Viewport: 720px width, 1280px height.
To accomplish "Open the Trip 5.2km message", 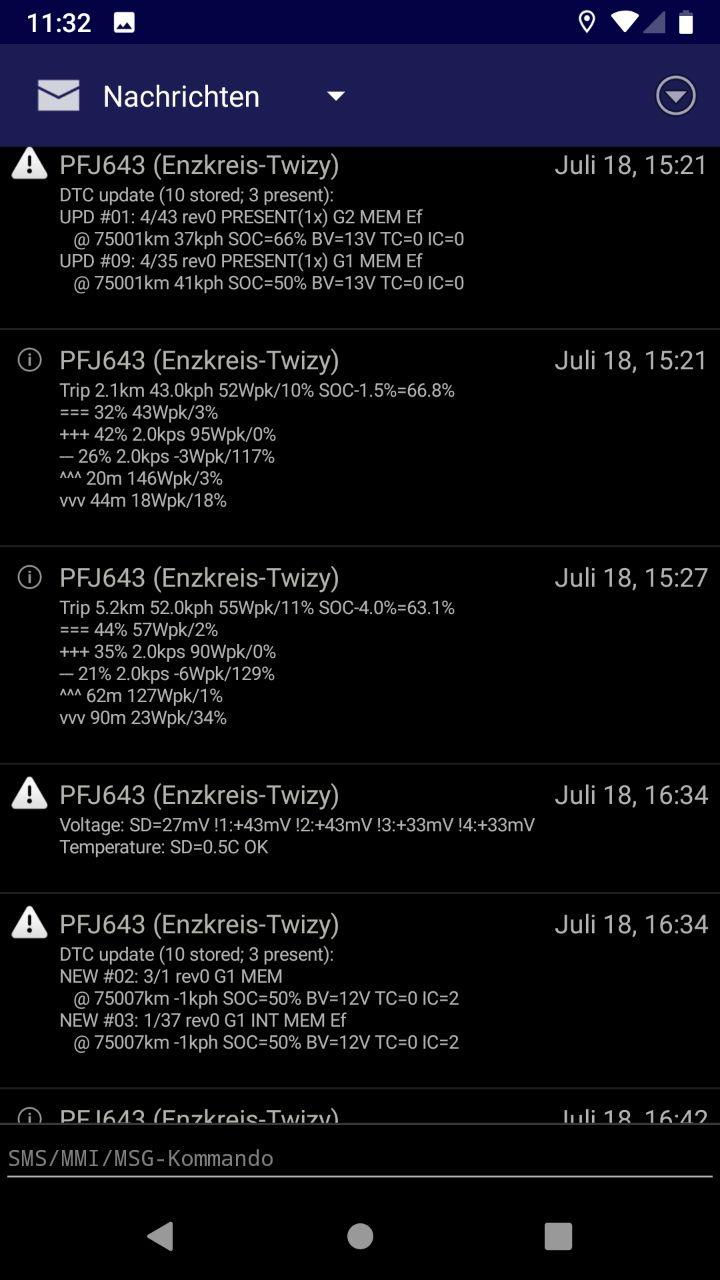I will (x=360, y=655).
